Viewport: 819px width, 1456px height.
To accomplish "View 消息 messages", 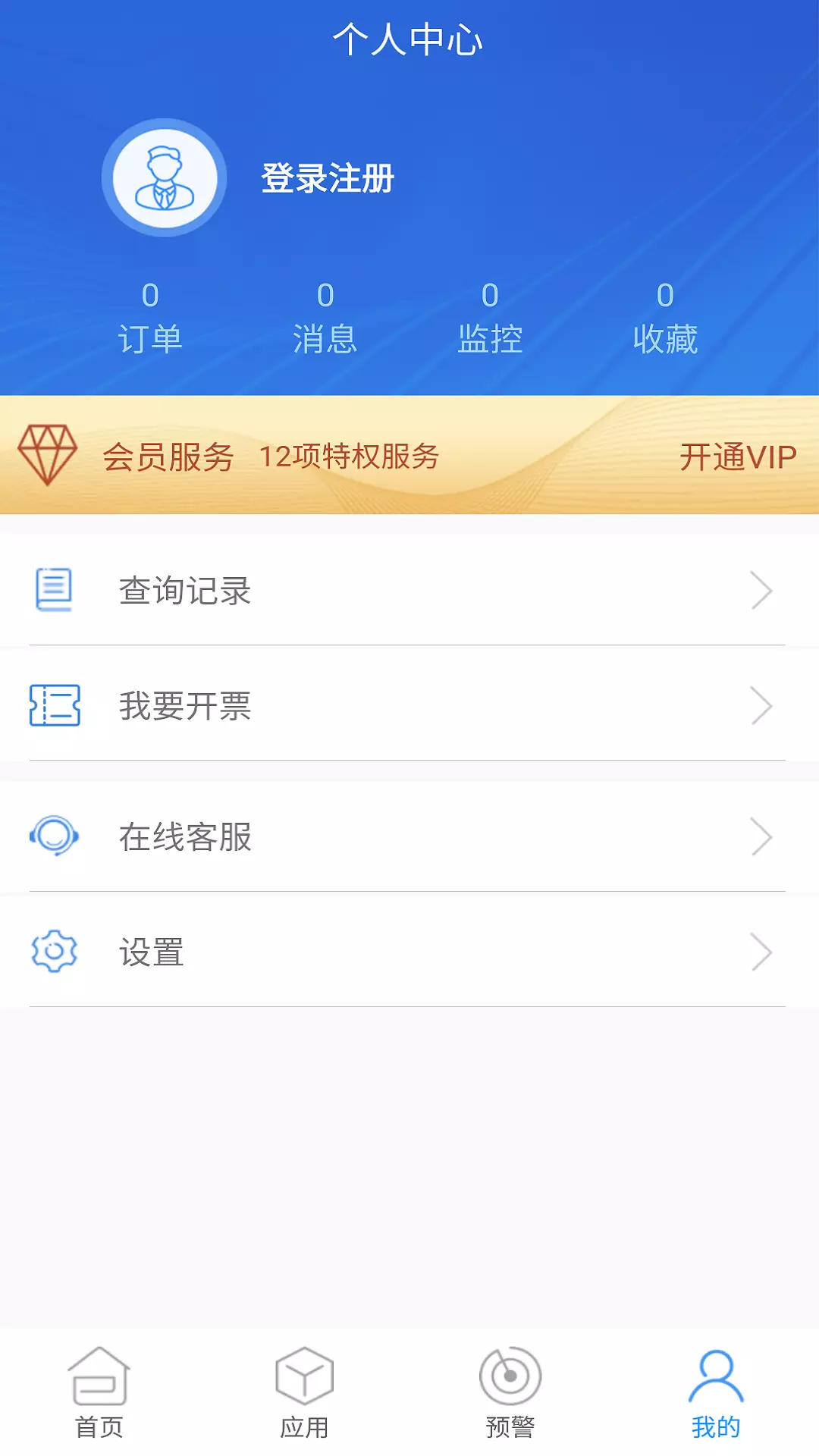I will point(325,318).
